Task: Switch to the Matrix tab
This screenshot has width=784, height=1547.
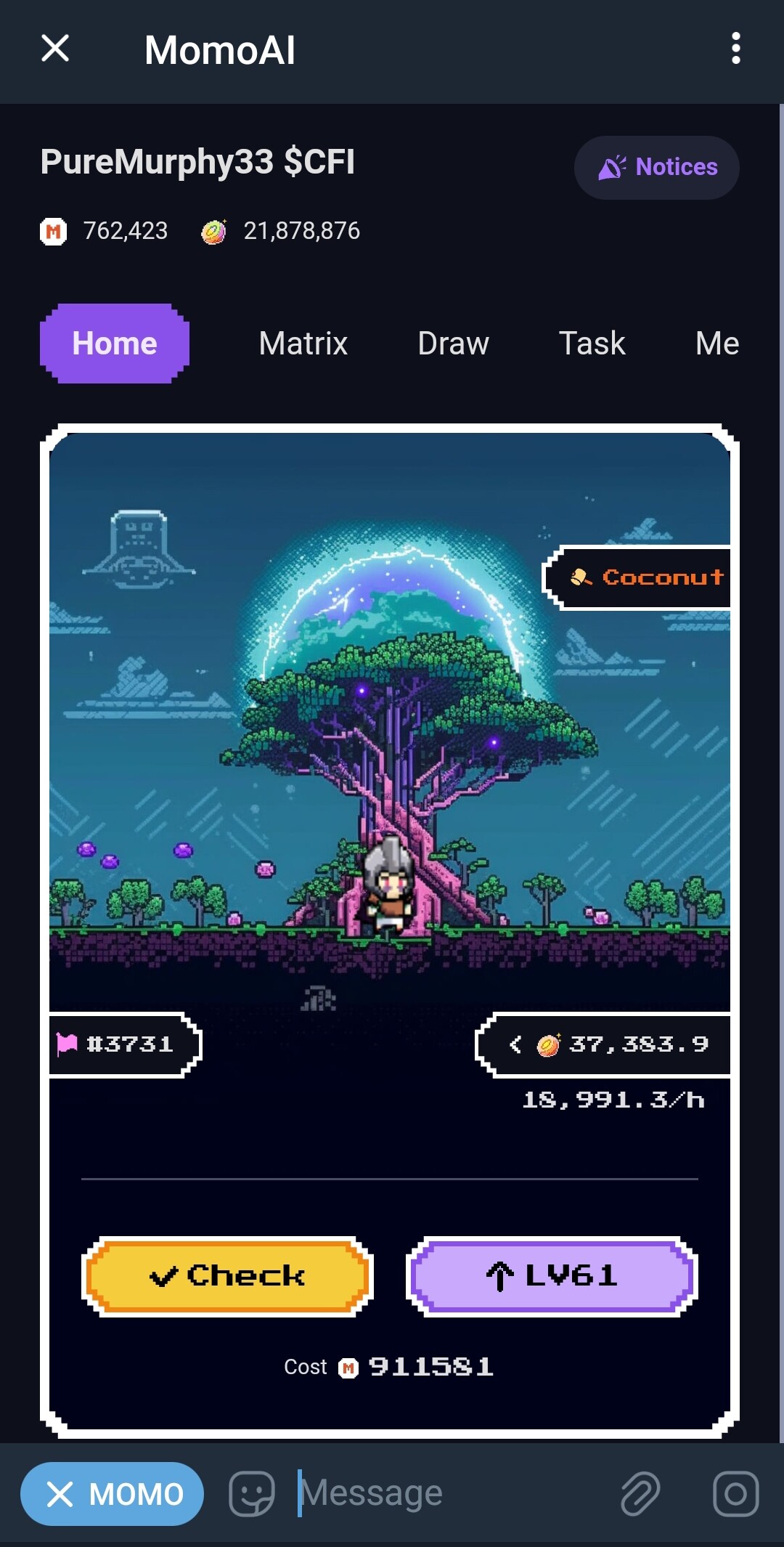Action: click(303, 344)
